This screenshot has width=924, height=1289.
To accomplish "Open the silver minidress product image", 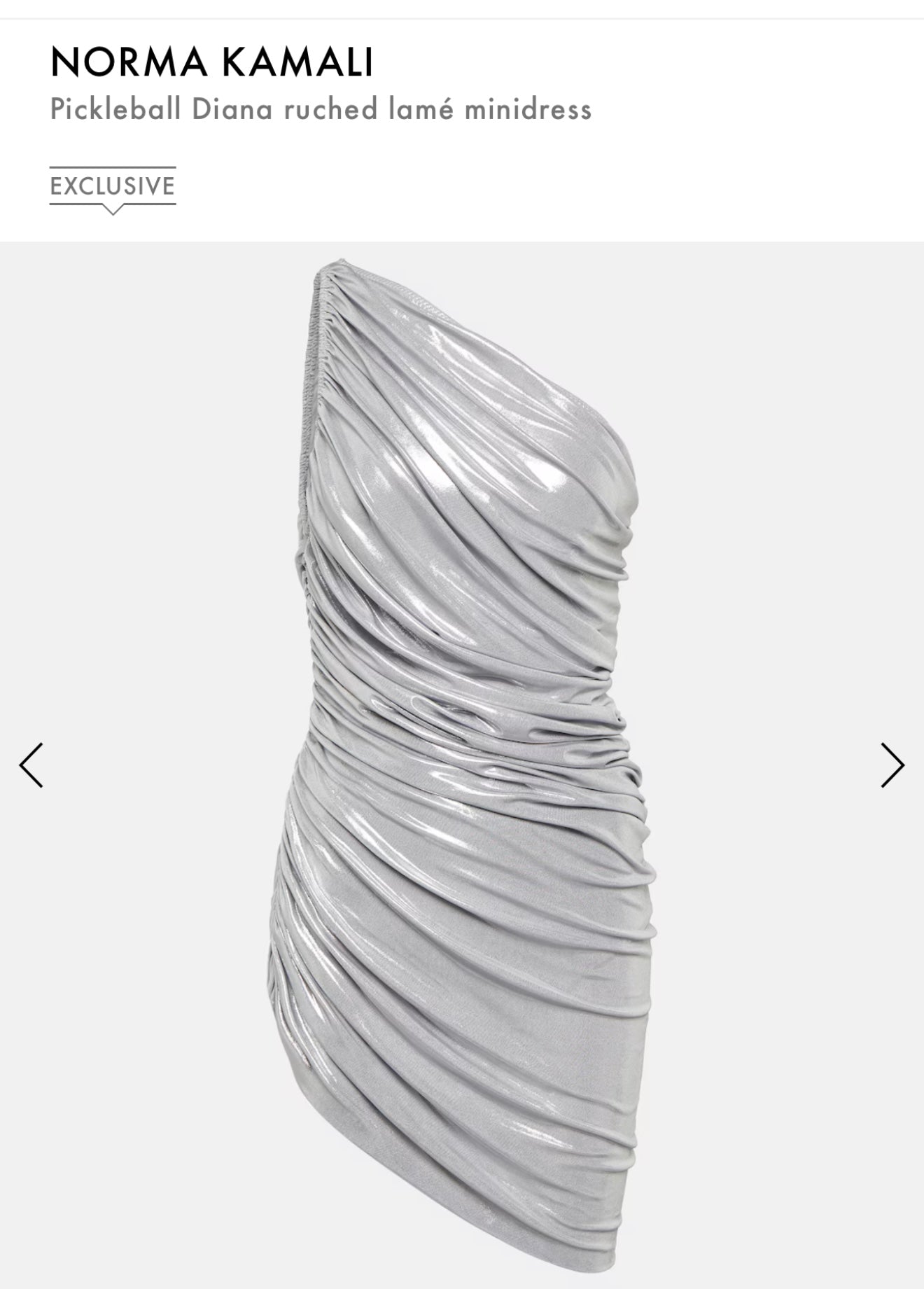I will click(x=462, y=763).
